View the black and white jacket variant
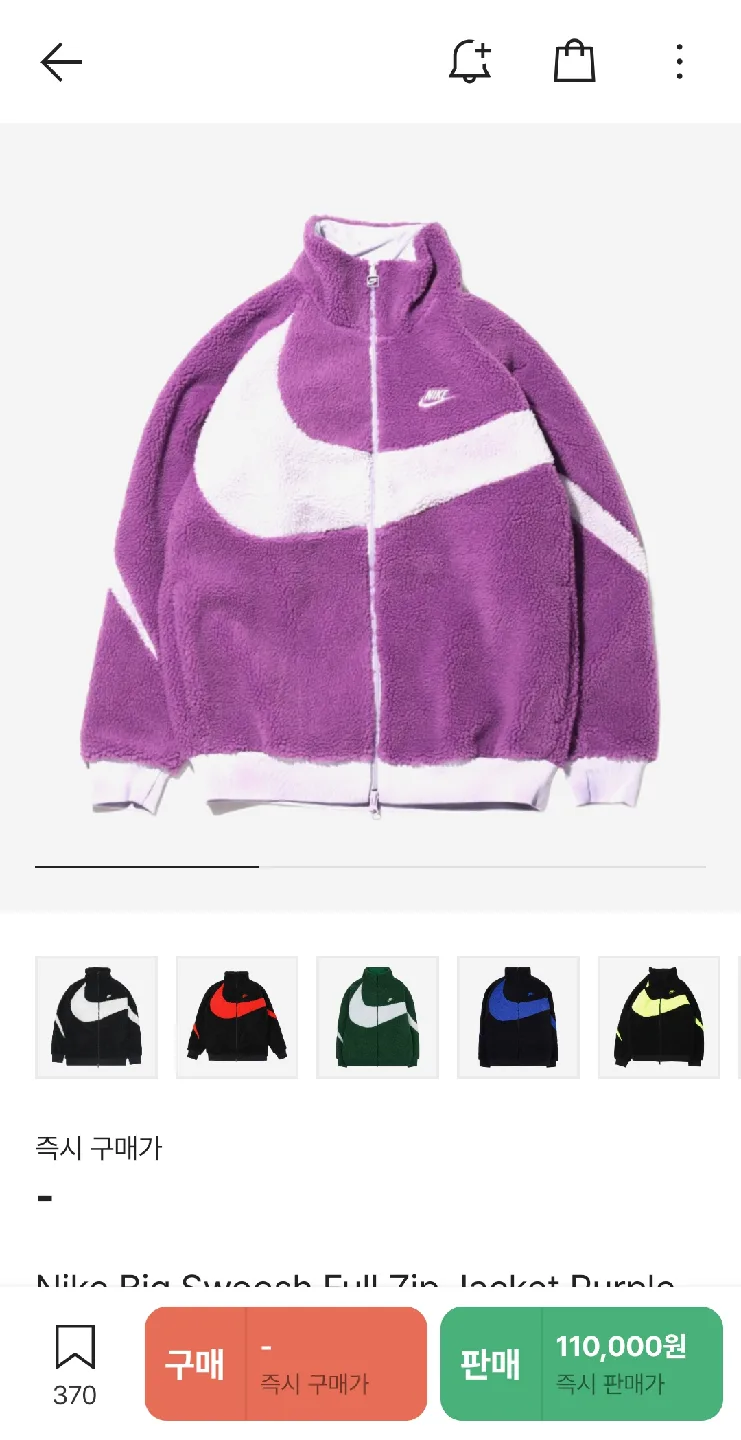The image size is (741, 1440). coord(97,1017)
